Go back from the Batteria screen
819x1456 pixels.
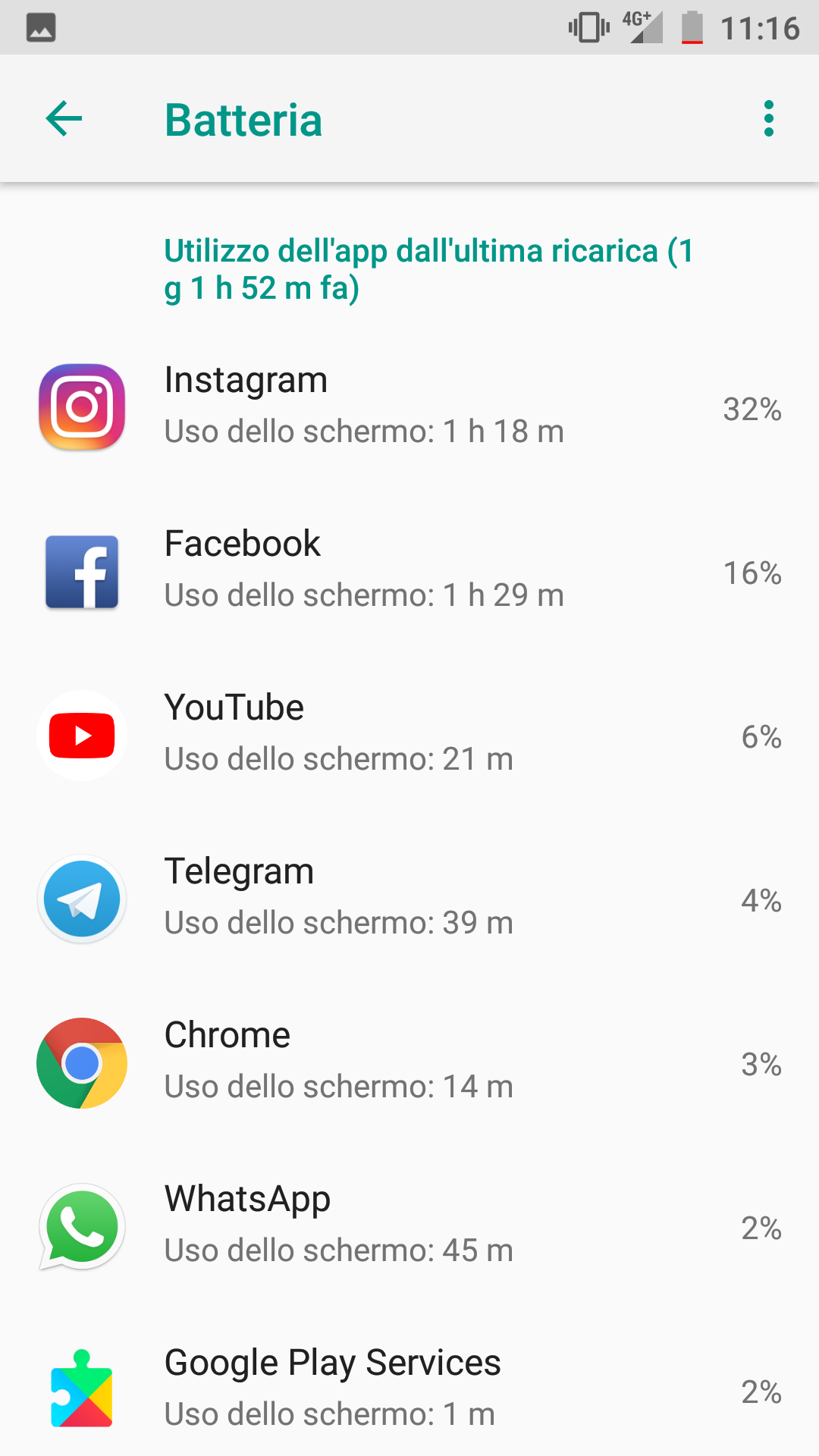[64, 119]
